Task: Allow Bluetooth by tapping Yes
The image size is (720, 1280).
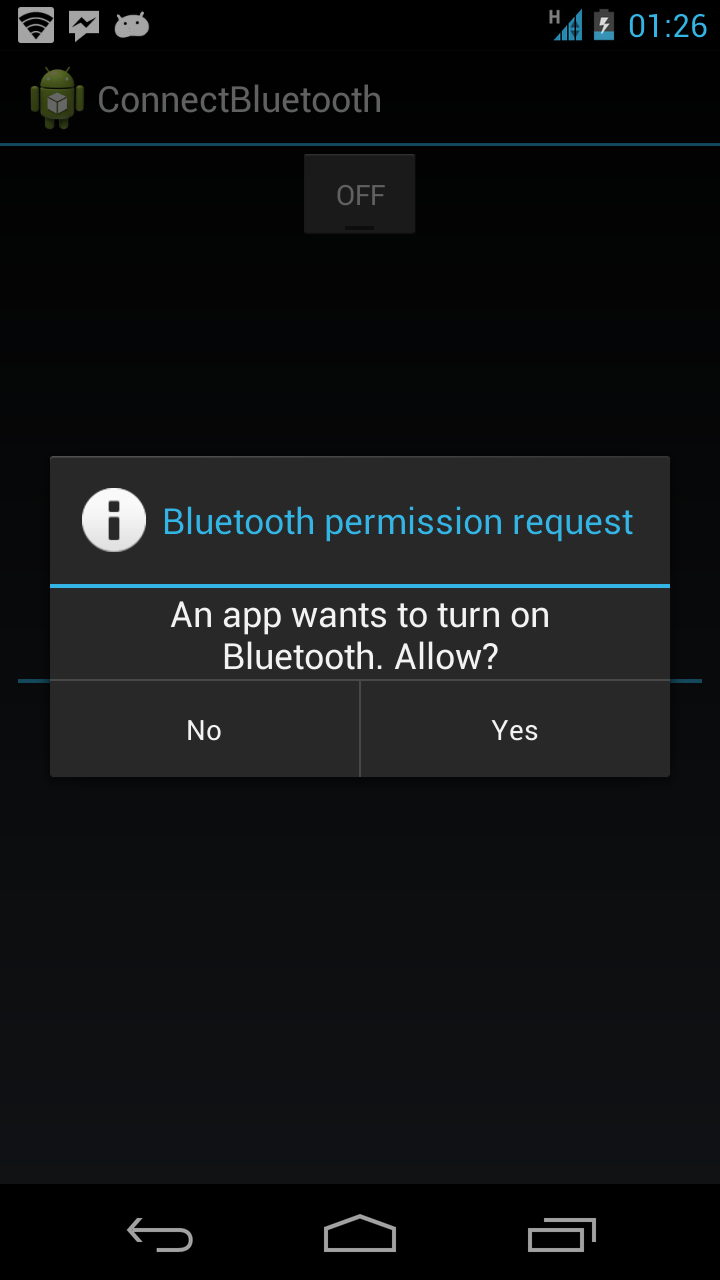Action: pos(515,730)
